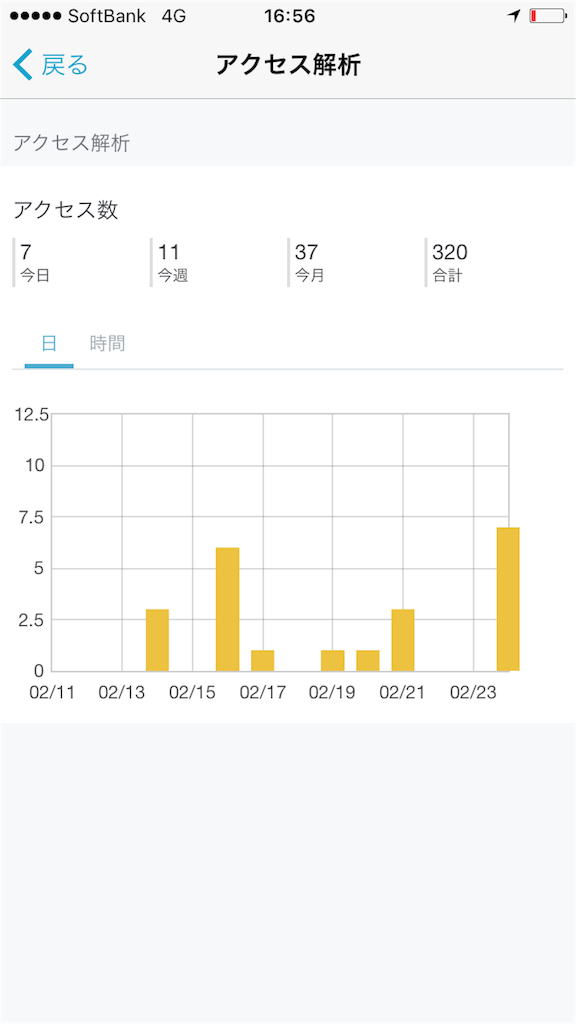Switch to the 時間 tab
Screen dimensions: 576x1024
point(107,344)
